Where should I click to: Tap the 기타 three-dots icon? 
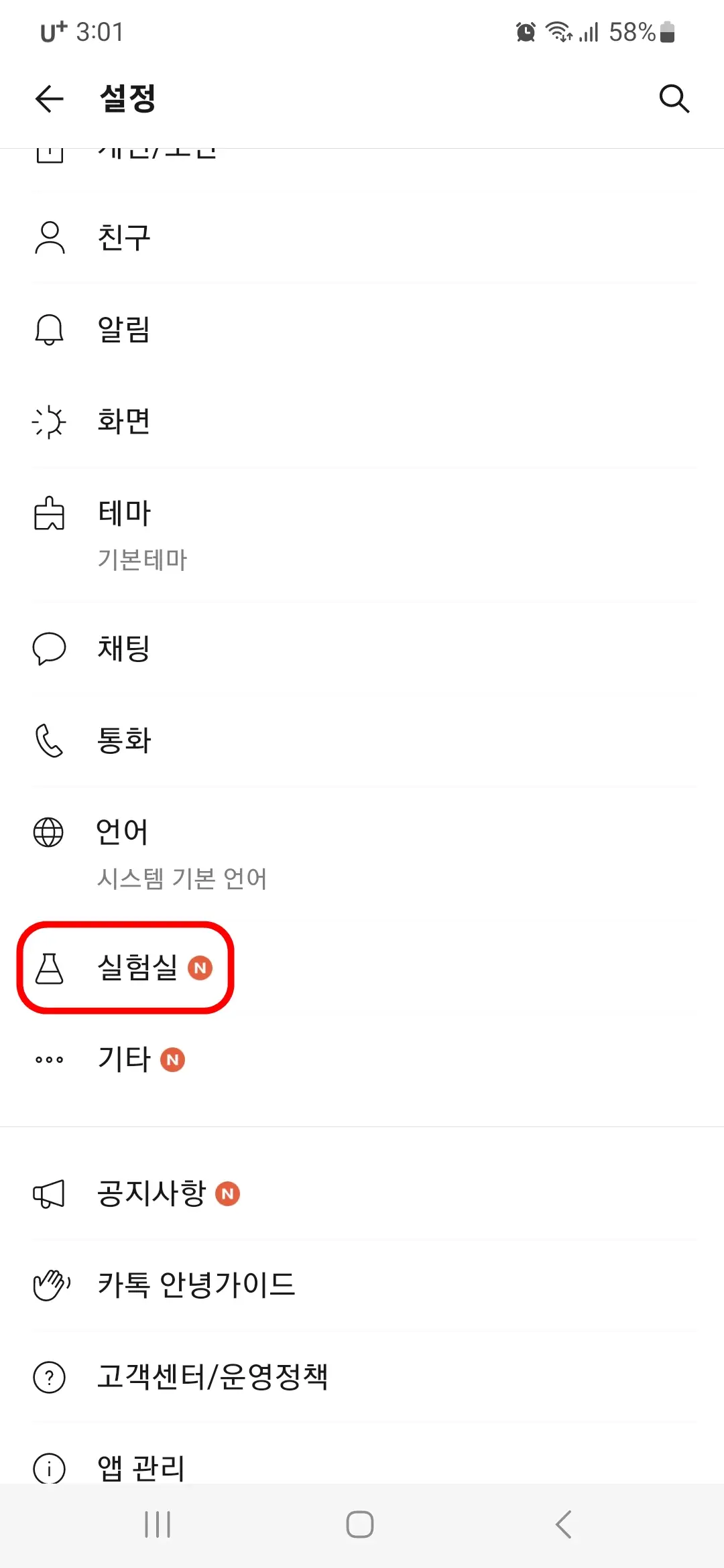point(48,1059)
